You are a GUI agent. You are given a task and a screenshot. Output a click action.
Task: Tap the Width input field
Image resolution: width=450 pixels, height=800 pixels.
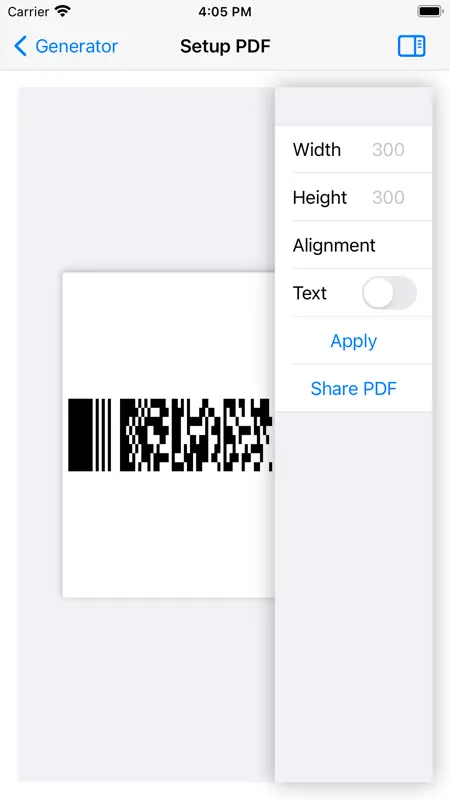(388, 149)
